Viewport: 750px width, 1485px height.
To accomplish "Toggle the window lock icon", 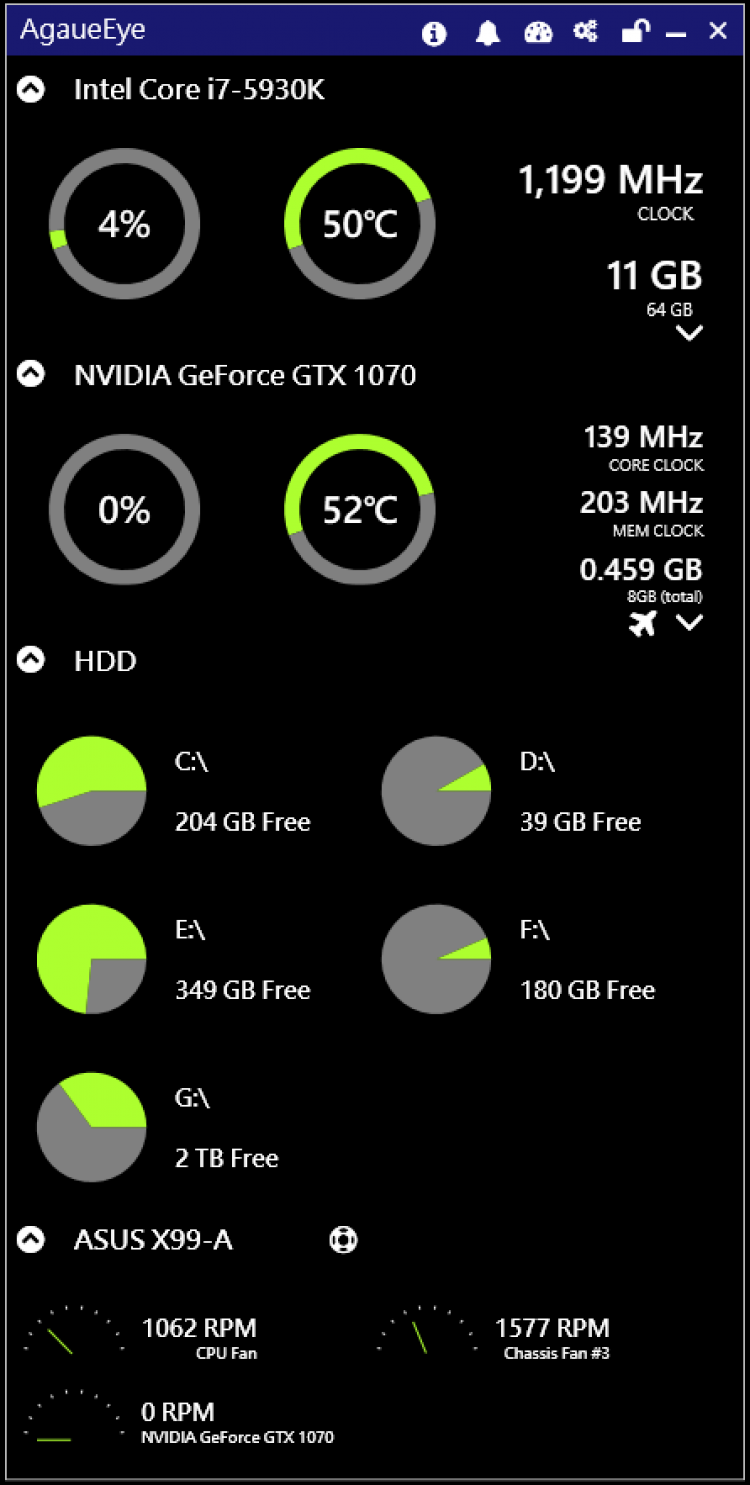I will tap(635, 32).
